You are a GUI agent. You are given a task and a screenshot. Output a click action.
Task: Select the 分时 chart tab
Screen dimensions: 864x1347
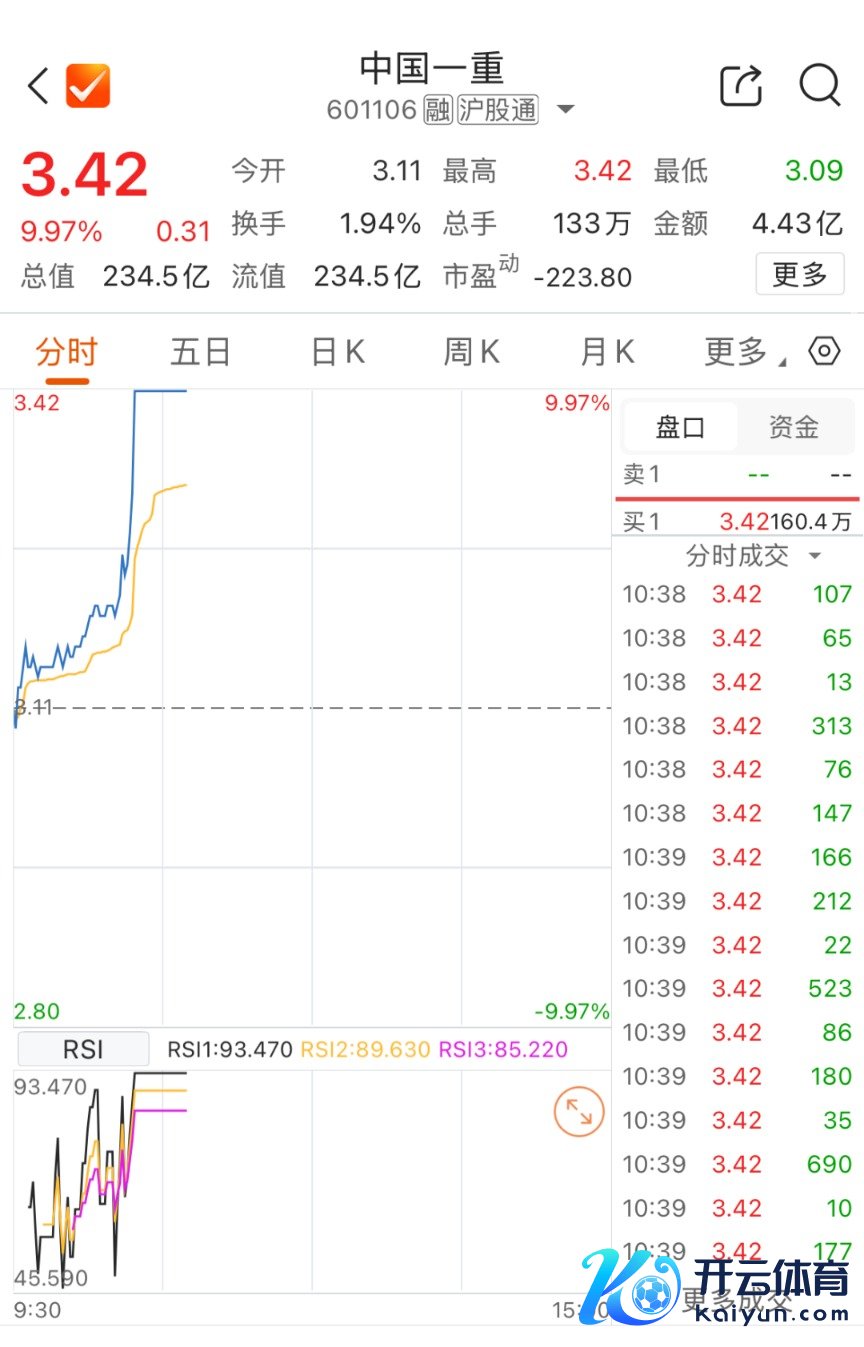click(x=67, y=352)
